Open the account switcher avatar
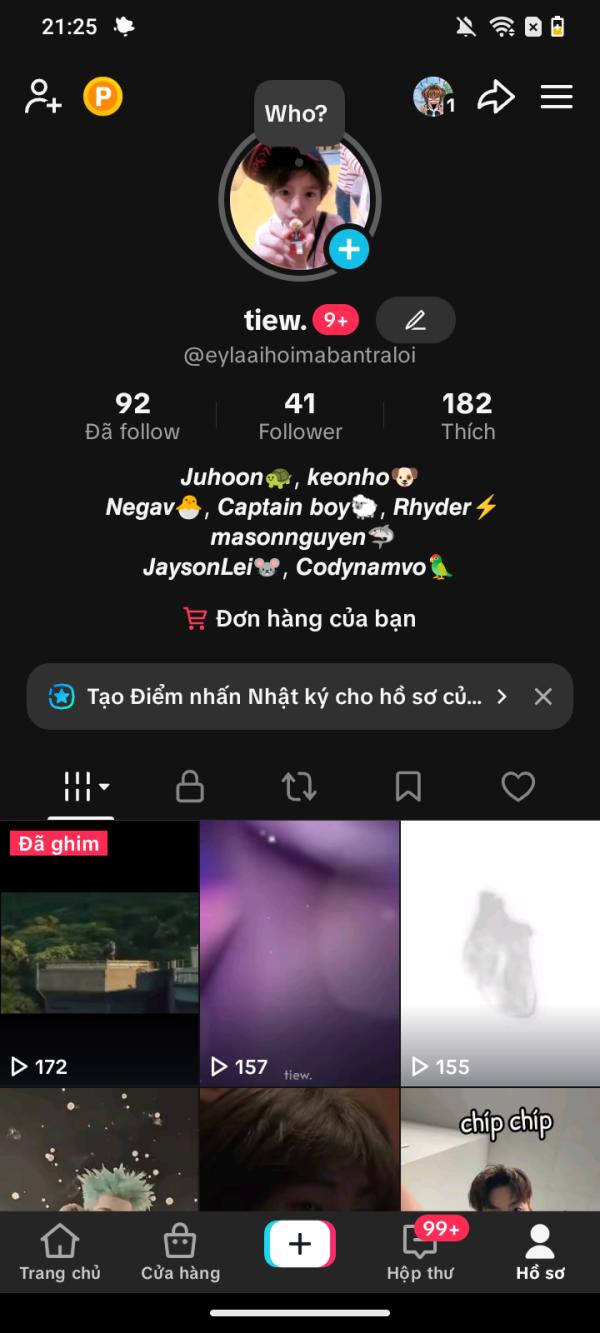Screen dimensions: 600x1333 coord(434,97)
